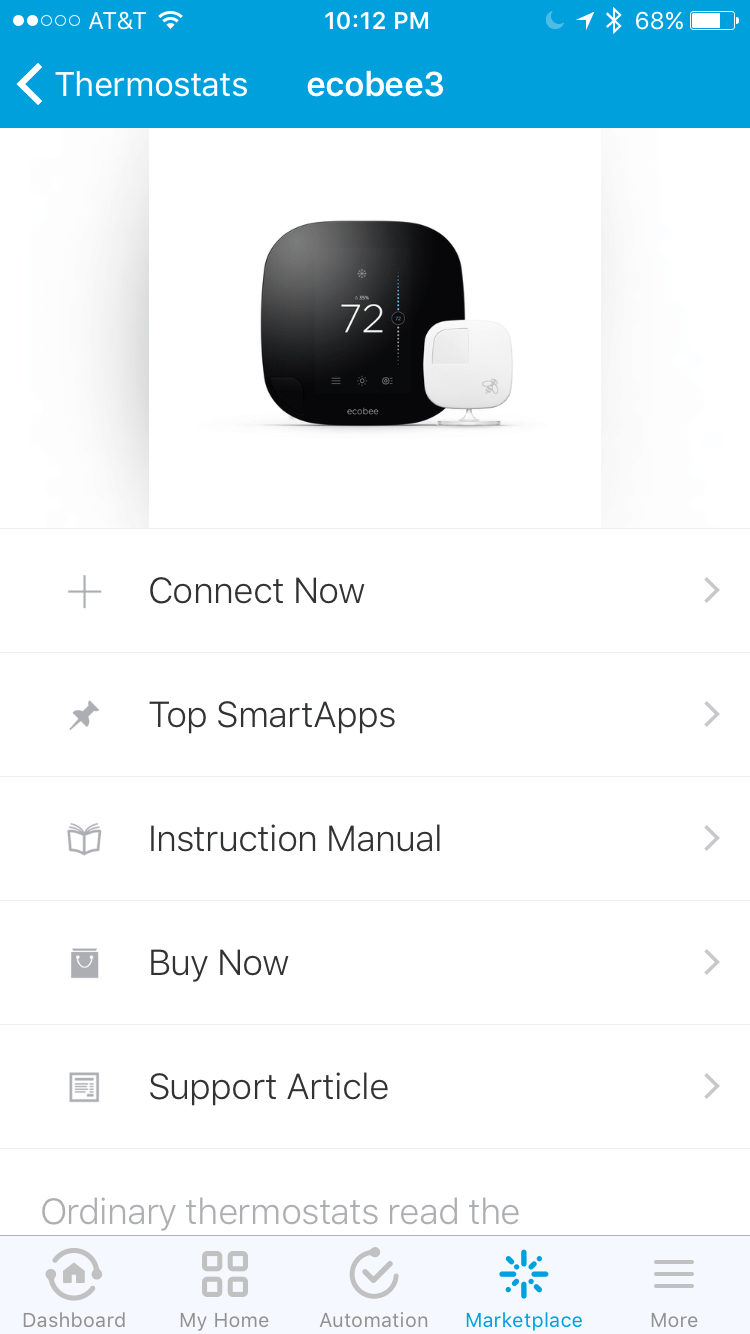The width and height of the screenshot is (750, 1334).
Task: Select the Marketplace starburst icon
Action: click(x=523, y=1272)
